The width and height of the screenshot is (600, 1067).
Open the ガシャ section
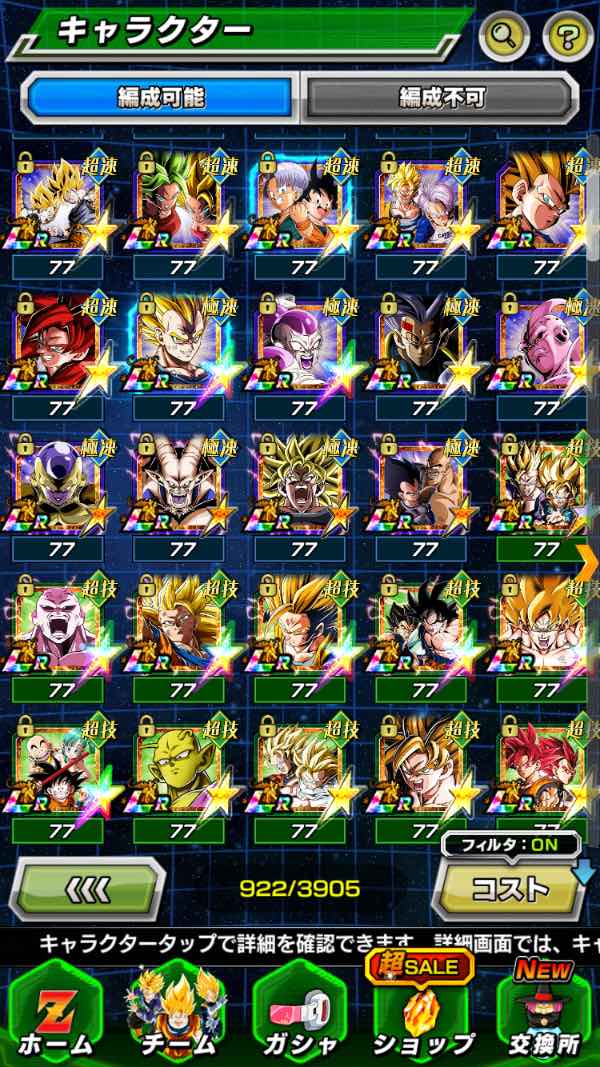(x=300, y=1015)
